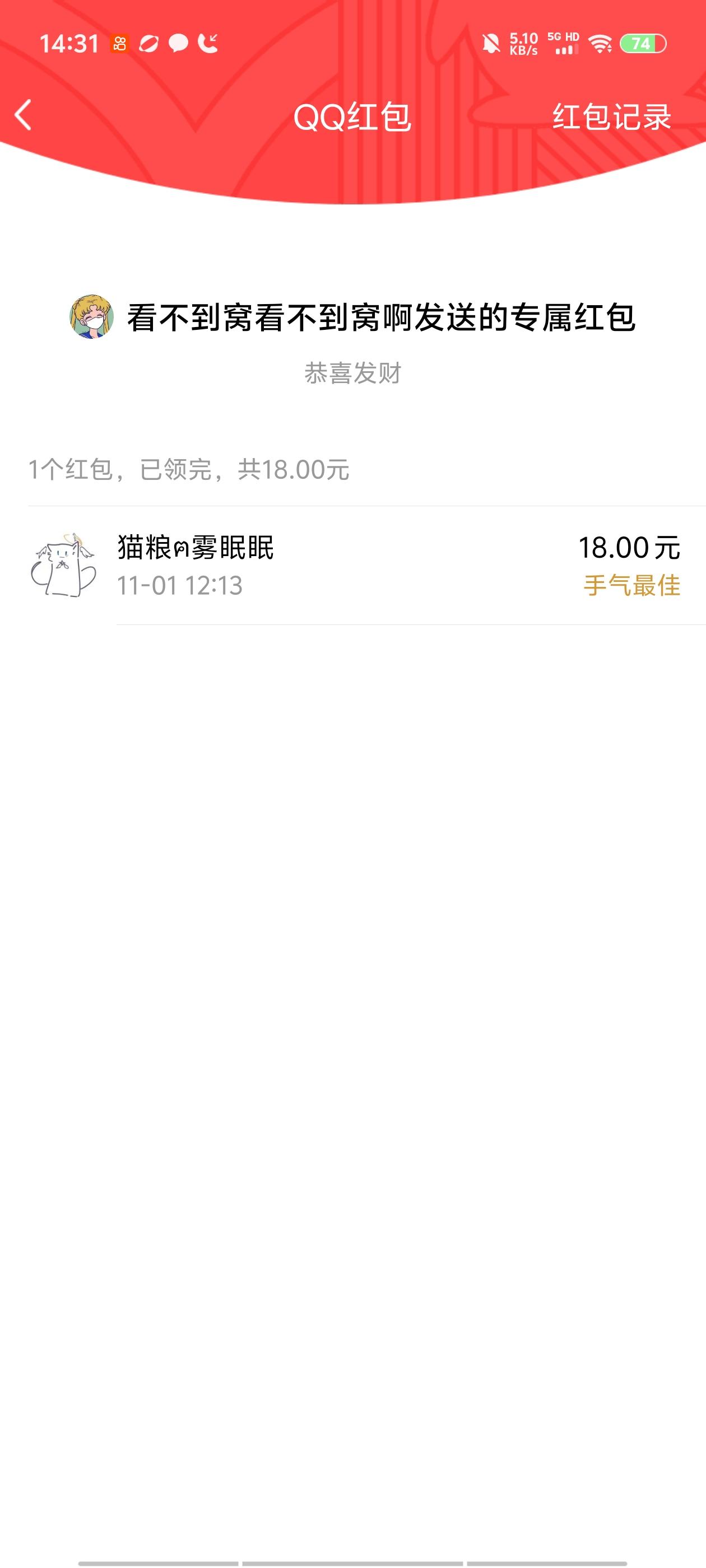
Task: Select the QQ红包 page title
Action: click(352, 117)
